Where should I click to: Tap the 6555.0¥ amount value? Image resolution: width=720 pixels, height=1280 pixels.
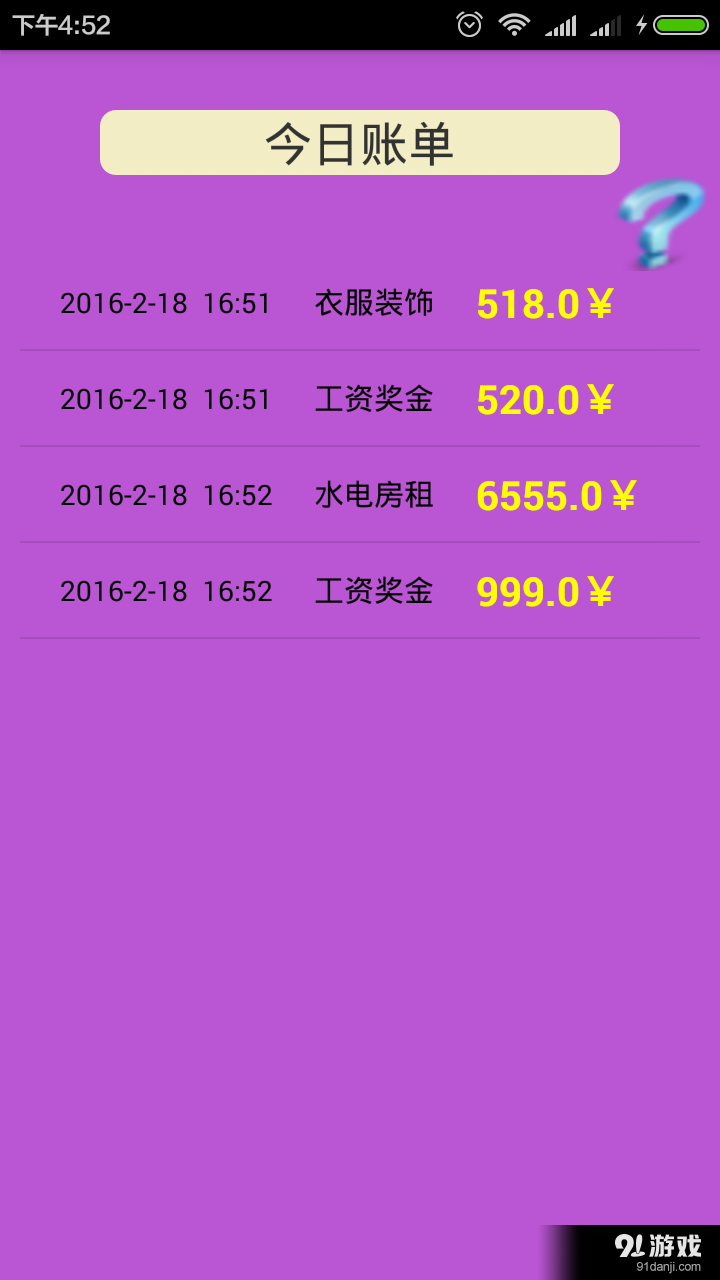point(556,495)
